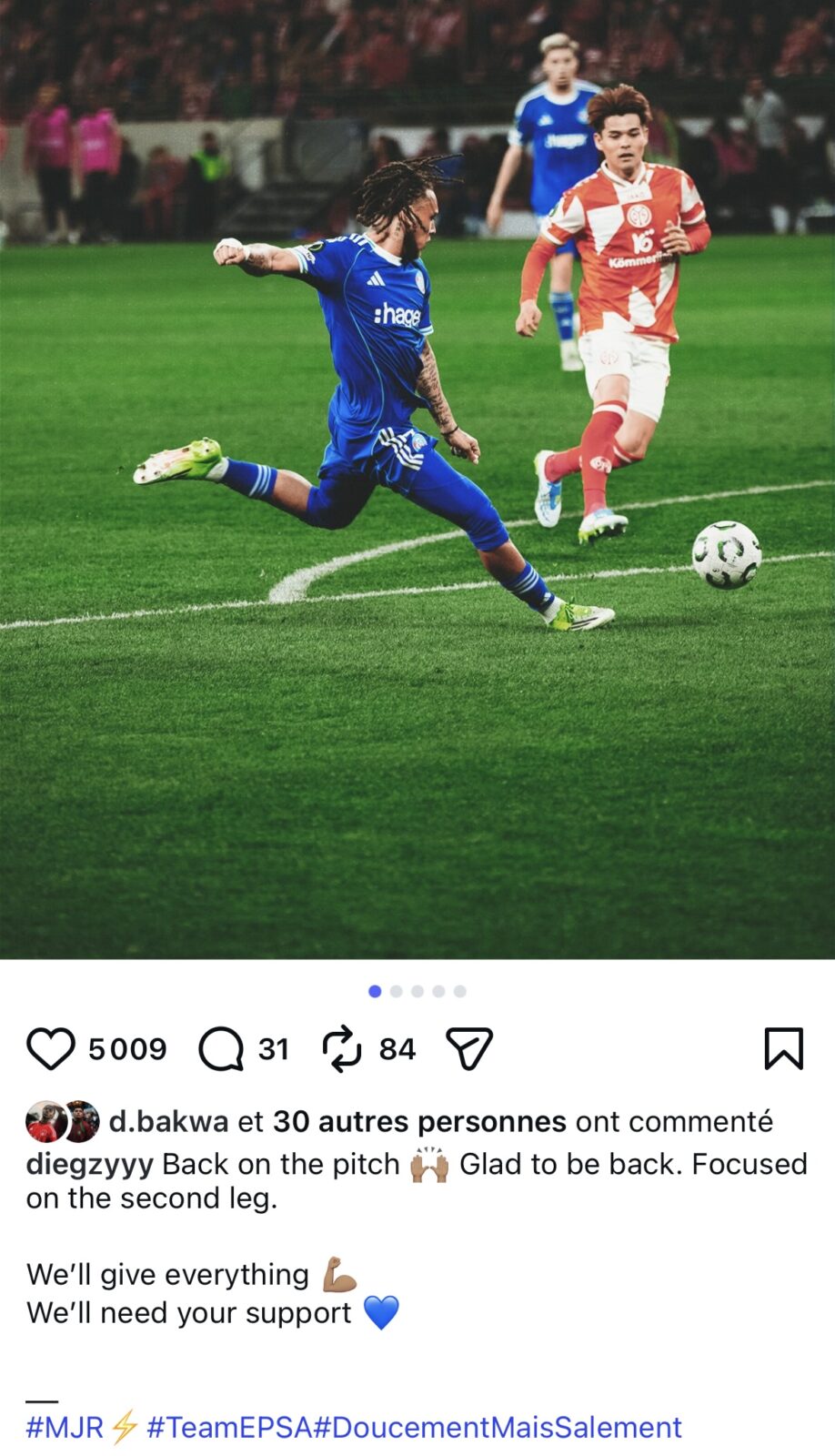
Task: Open d.bakwa's profile from commenters line
Action: (x=168, y=1121)
